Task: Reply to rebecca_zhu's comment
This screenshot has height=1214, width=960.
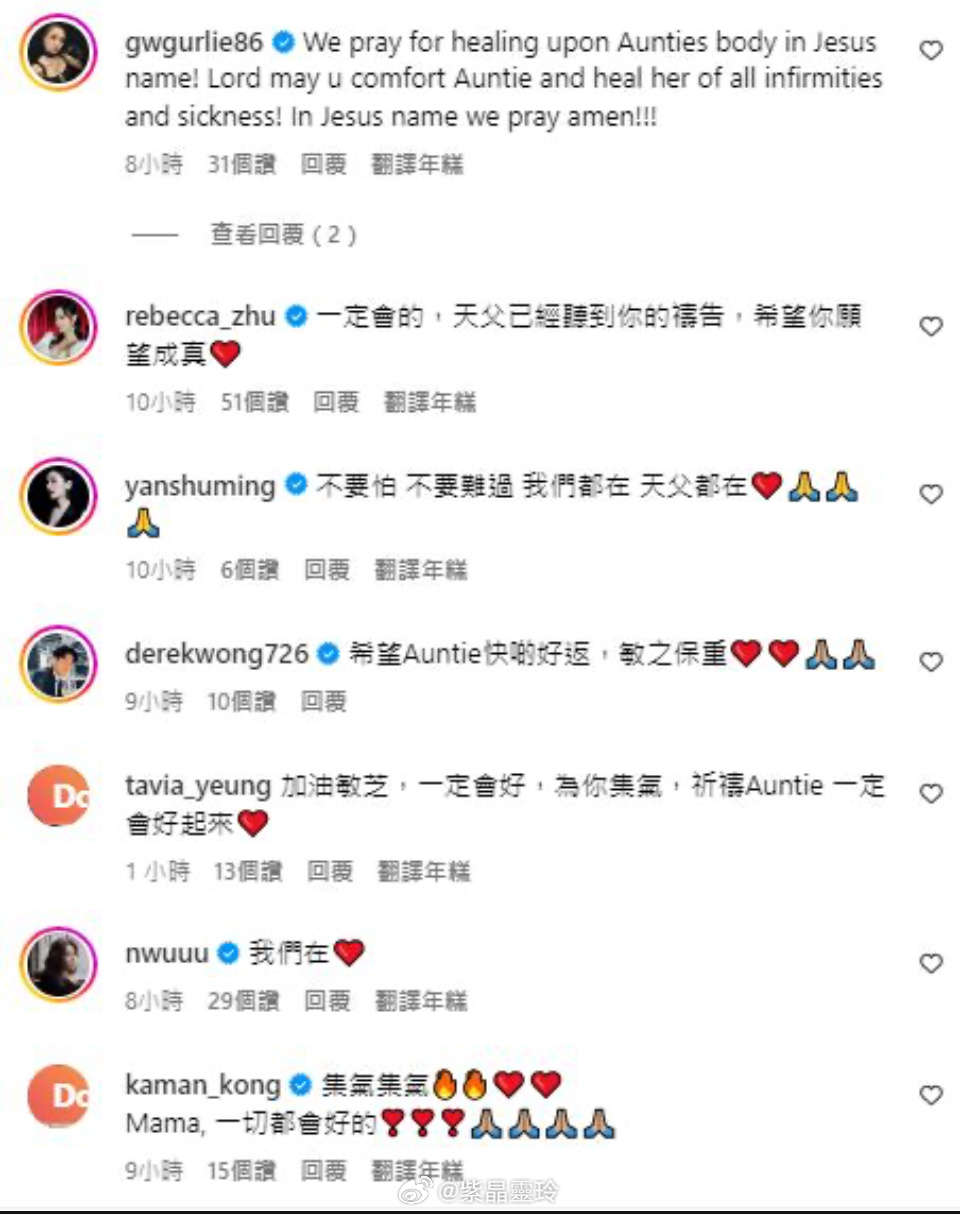Action: (x=335, y=402)
